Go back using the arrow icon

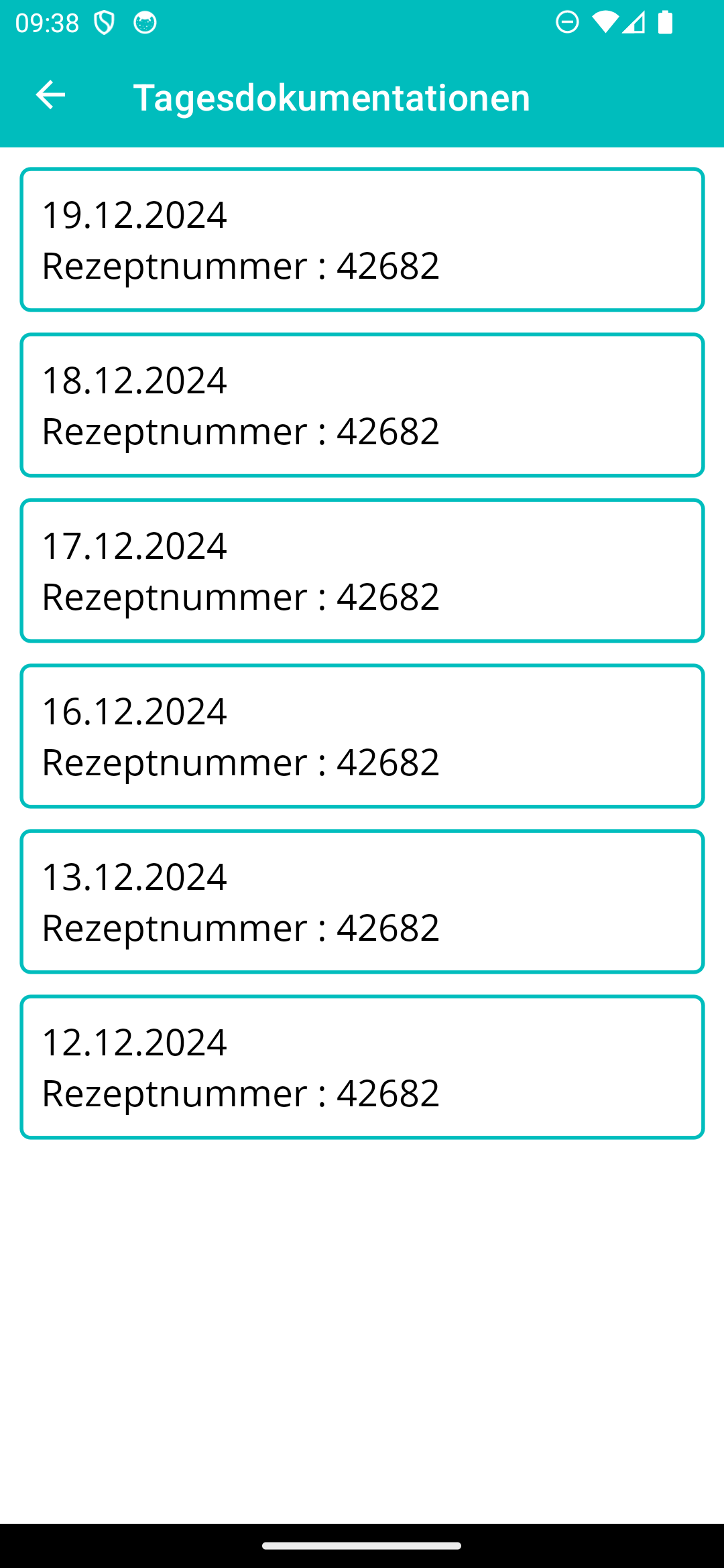50,94
